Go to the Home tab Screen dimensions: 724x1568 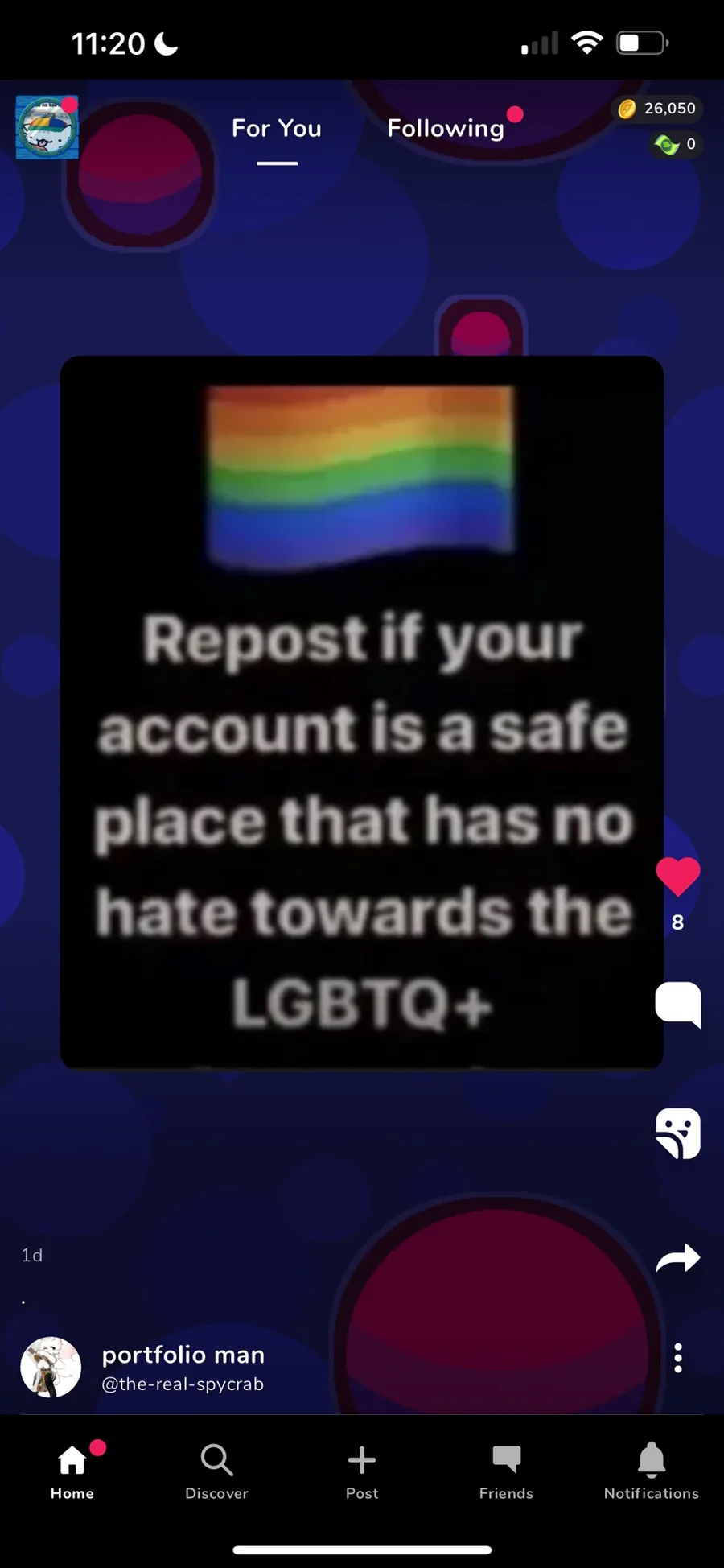pyautogui.click(x=72, y=1471)
